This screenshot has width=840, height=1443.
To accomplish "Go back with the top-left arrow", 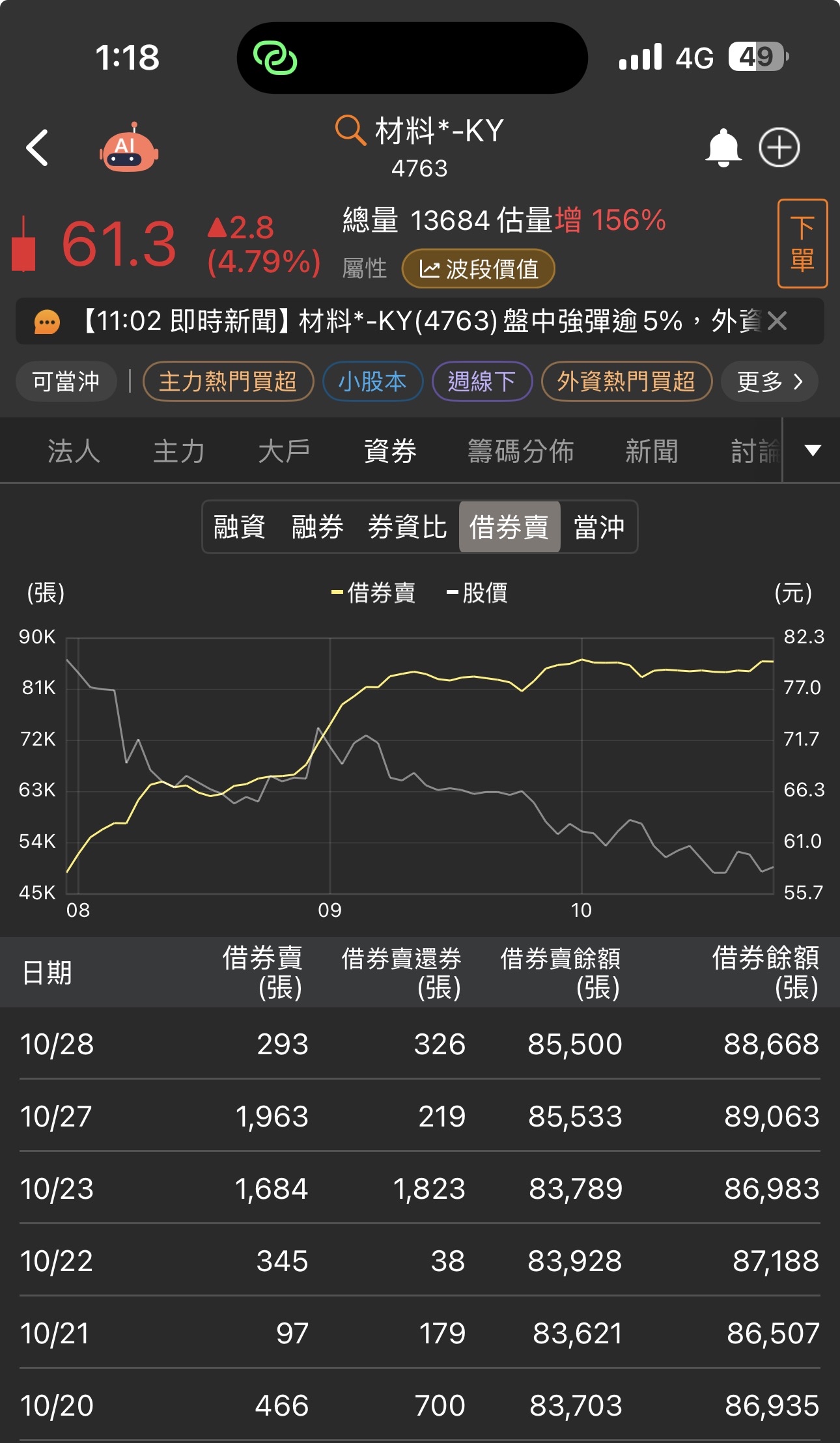I will (37, 148).
